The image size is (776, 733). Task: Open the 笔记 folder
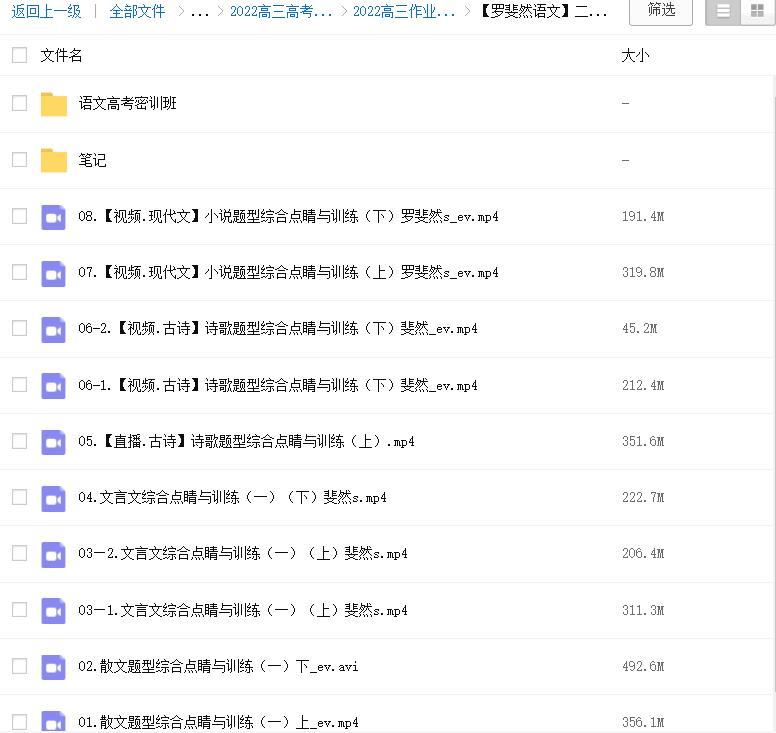click(92, 160)
